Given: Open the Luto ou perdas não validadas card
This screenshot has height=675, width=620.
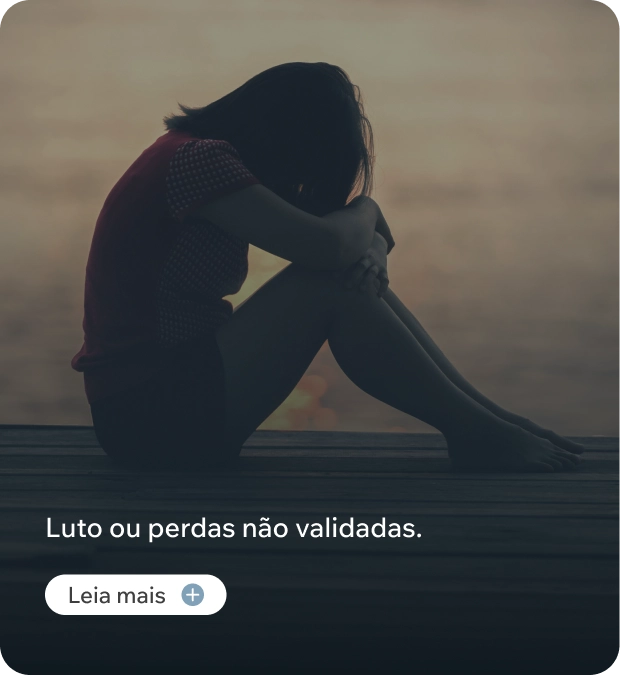Looking at the screenshot, I should click(x=310, y=300).
